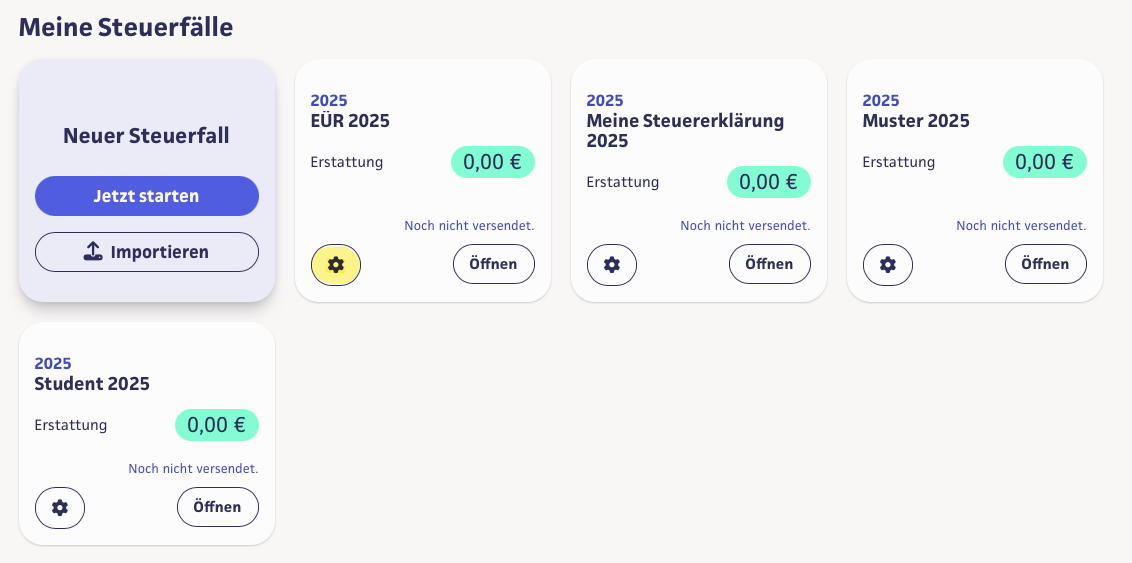Tap Öffnen on the EÜR 2025 card
The width and height of the screenshot is (1132, 563).
point(494,264)
